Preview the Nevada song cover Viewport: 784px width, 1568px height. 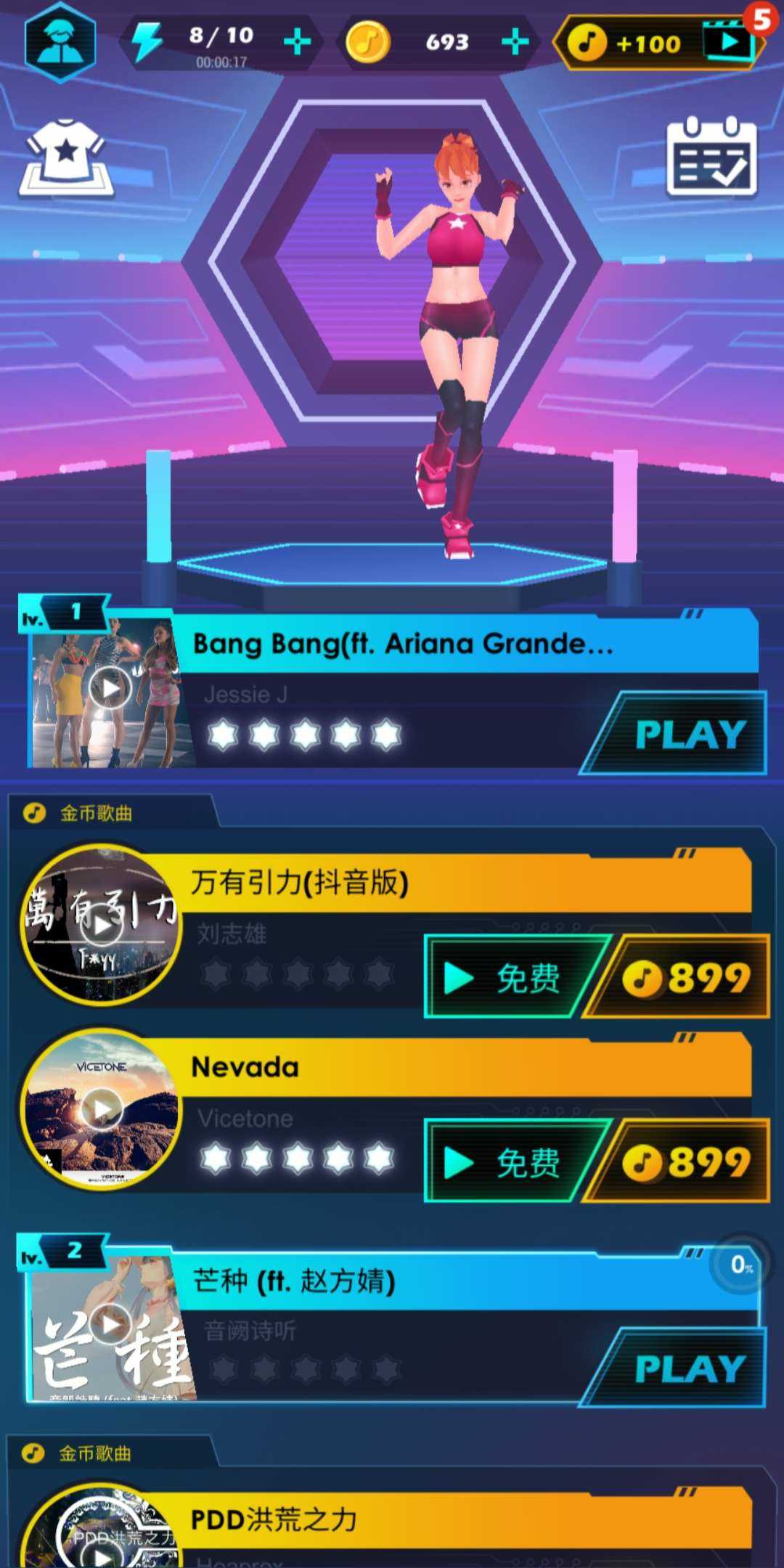coord(102,1108)
